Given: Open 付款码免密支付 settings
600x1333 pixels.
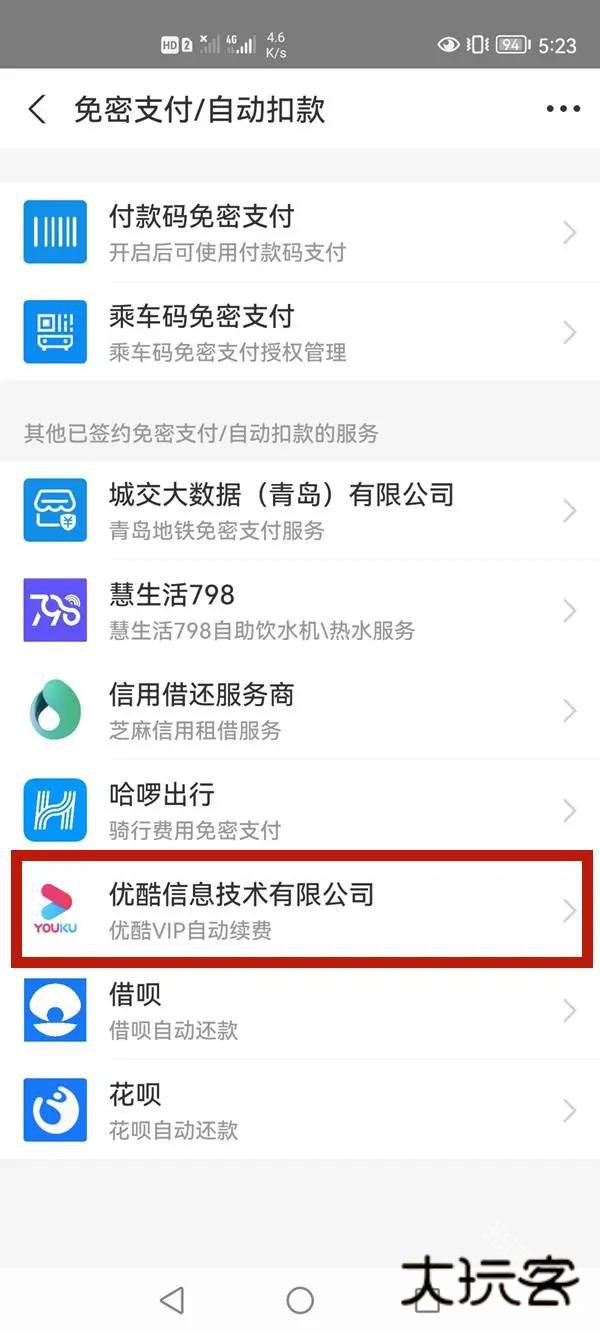Looking at the screenshot, I should [300, 232].
